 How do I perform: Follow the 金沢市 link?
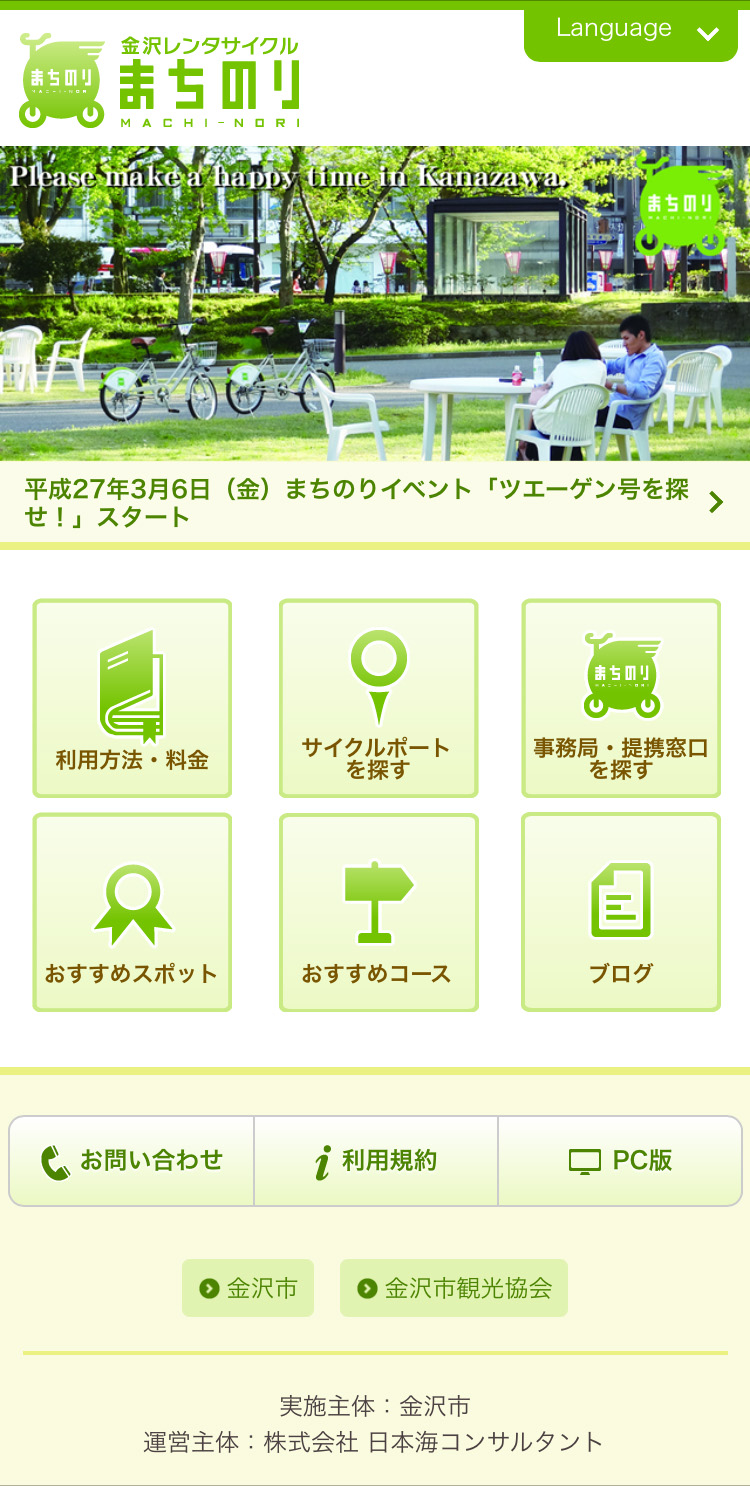pyautogui.click(x=248, y=1288)
